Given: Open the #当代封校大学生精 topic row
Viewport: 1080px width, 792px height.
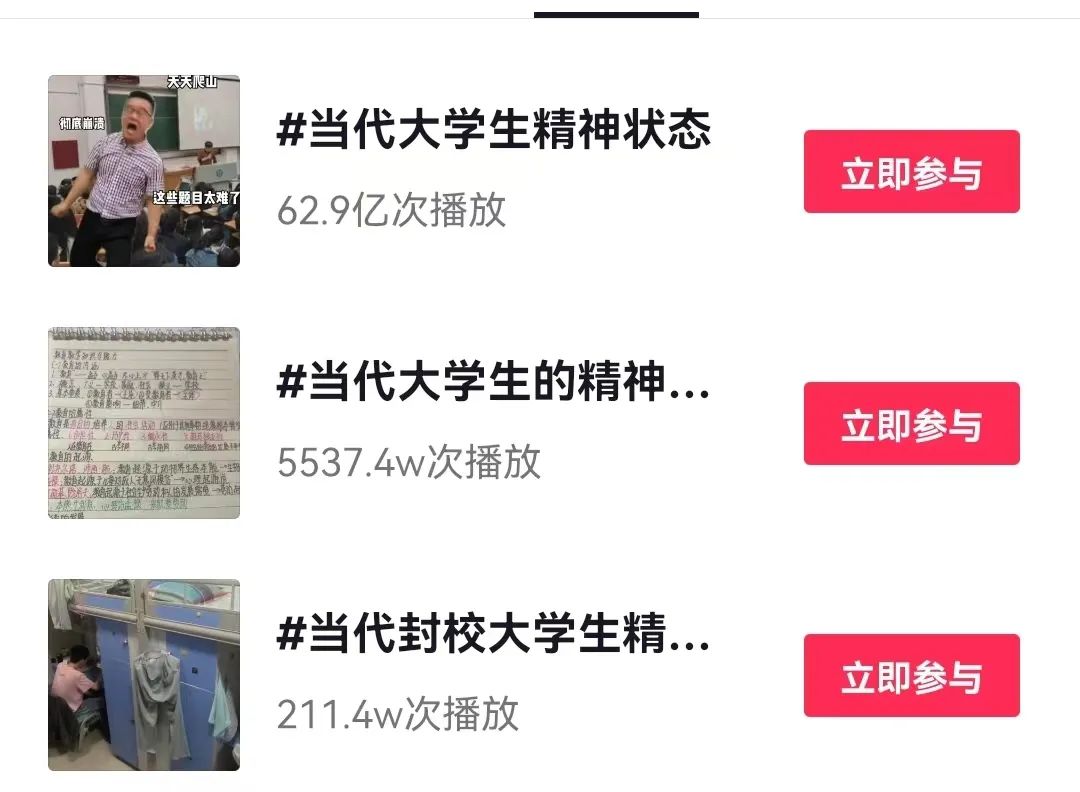Looking at the screenshot, I should pos(494,635).
